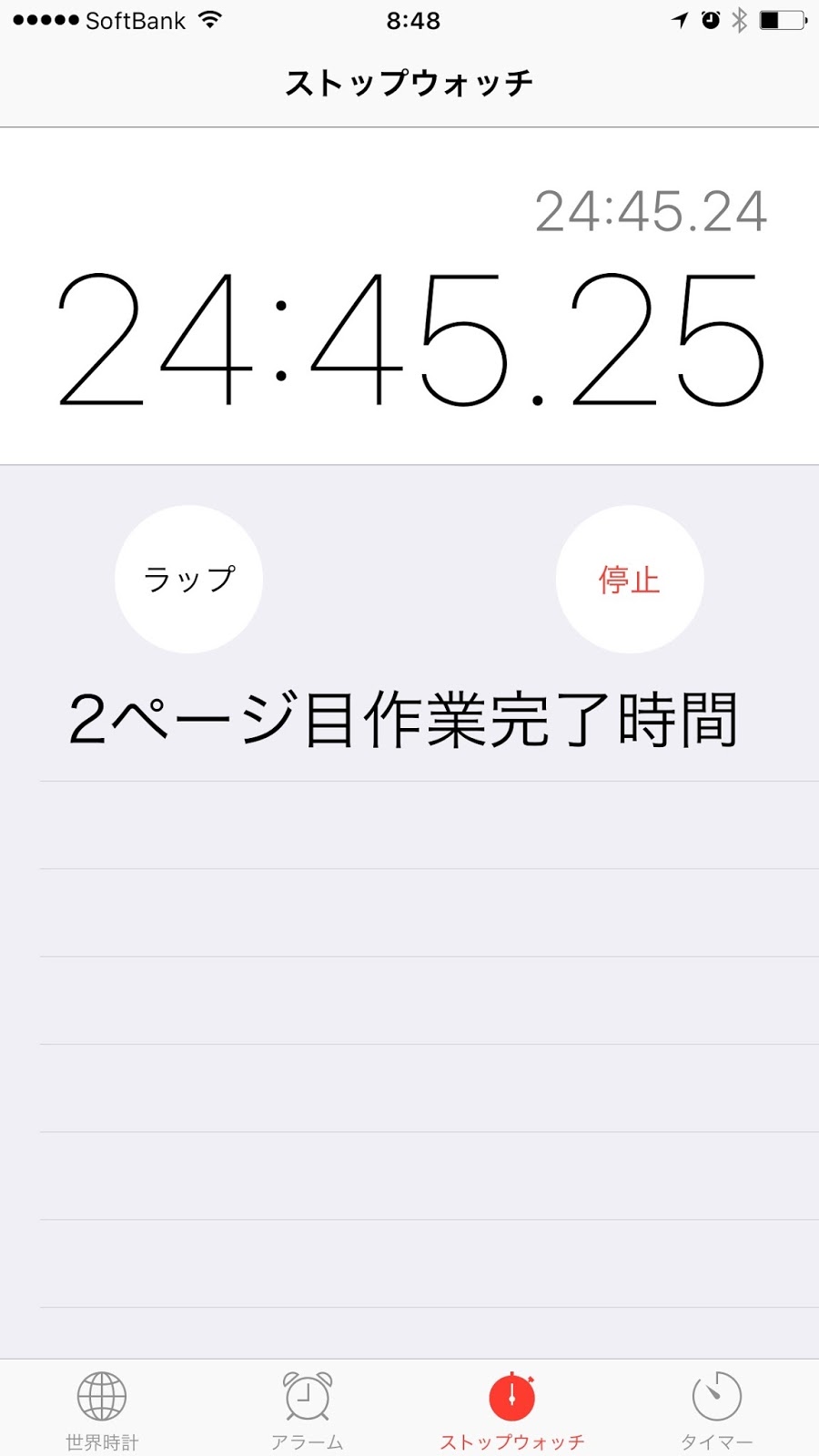Stop the stopwatch with 停止
819x1456 pixels.
point(629,579)
